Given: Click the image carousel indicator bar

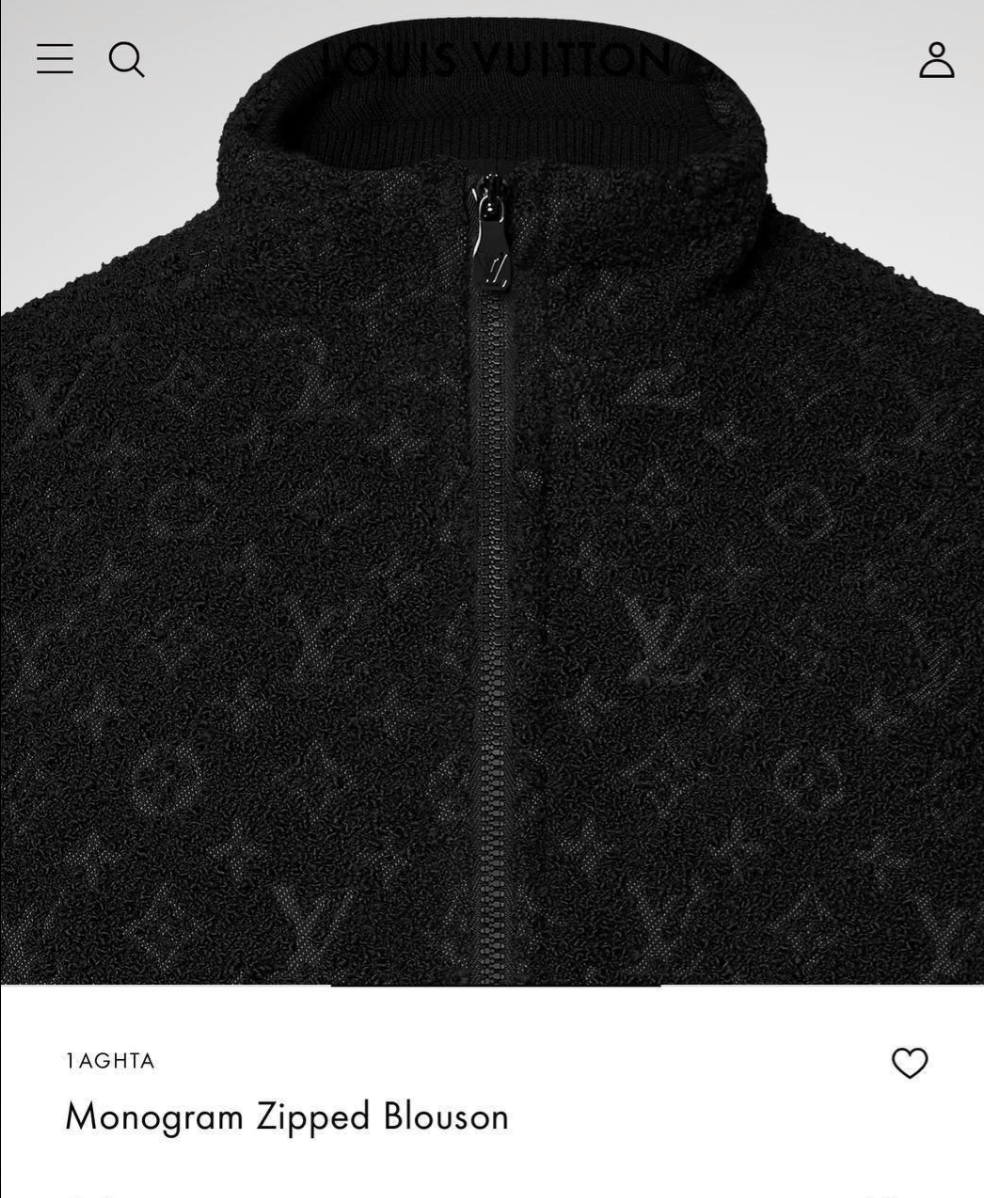Looking at the screenshot, I should (492, 986).
